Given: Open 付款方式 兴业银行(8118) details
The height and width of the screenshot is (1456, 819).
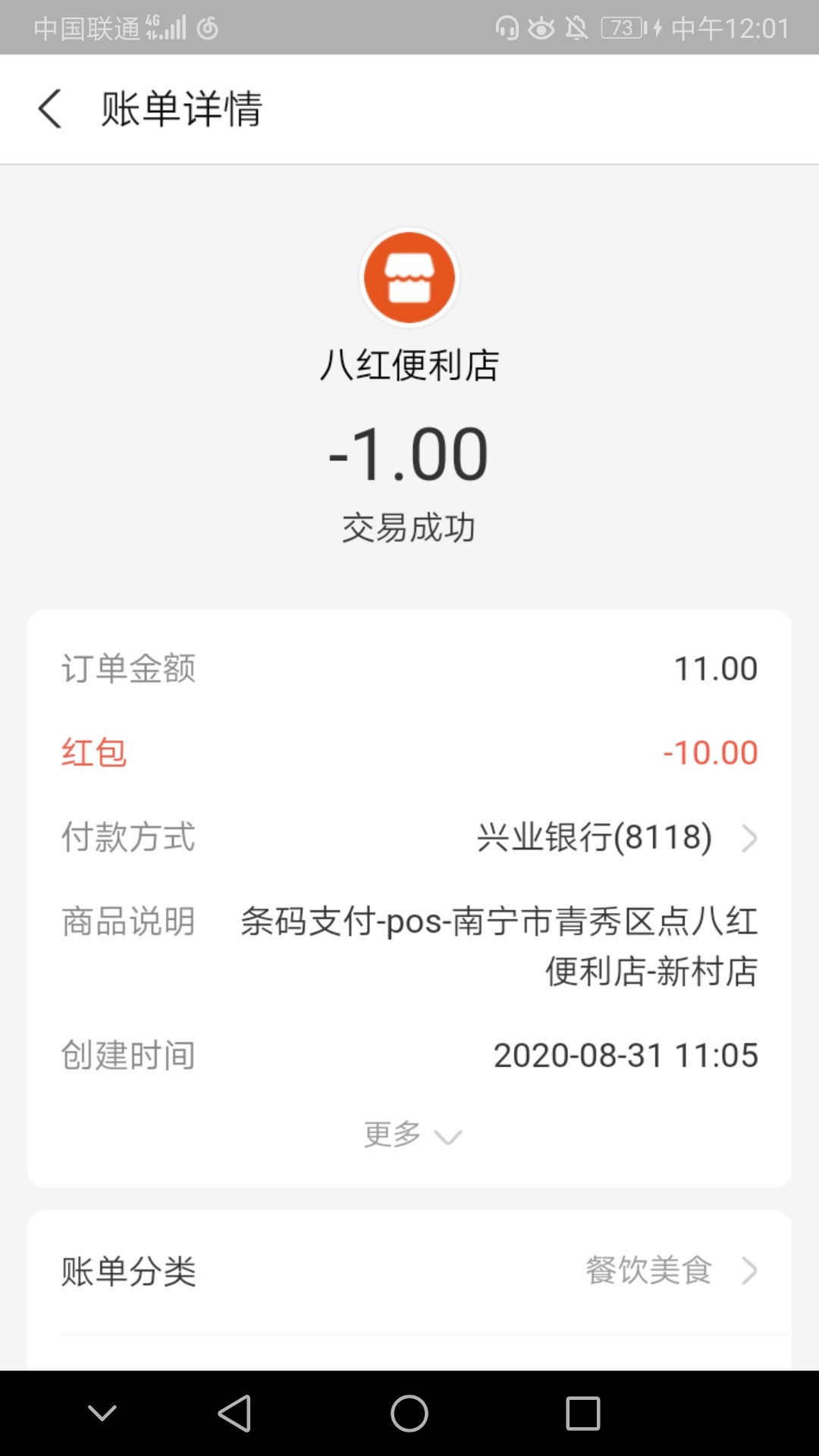Looking at the screenshot, I should pos(409,837).
